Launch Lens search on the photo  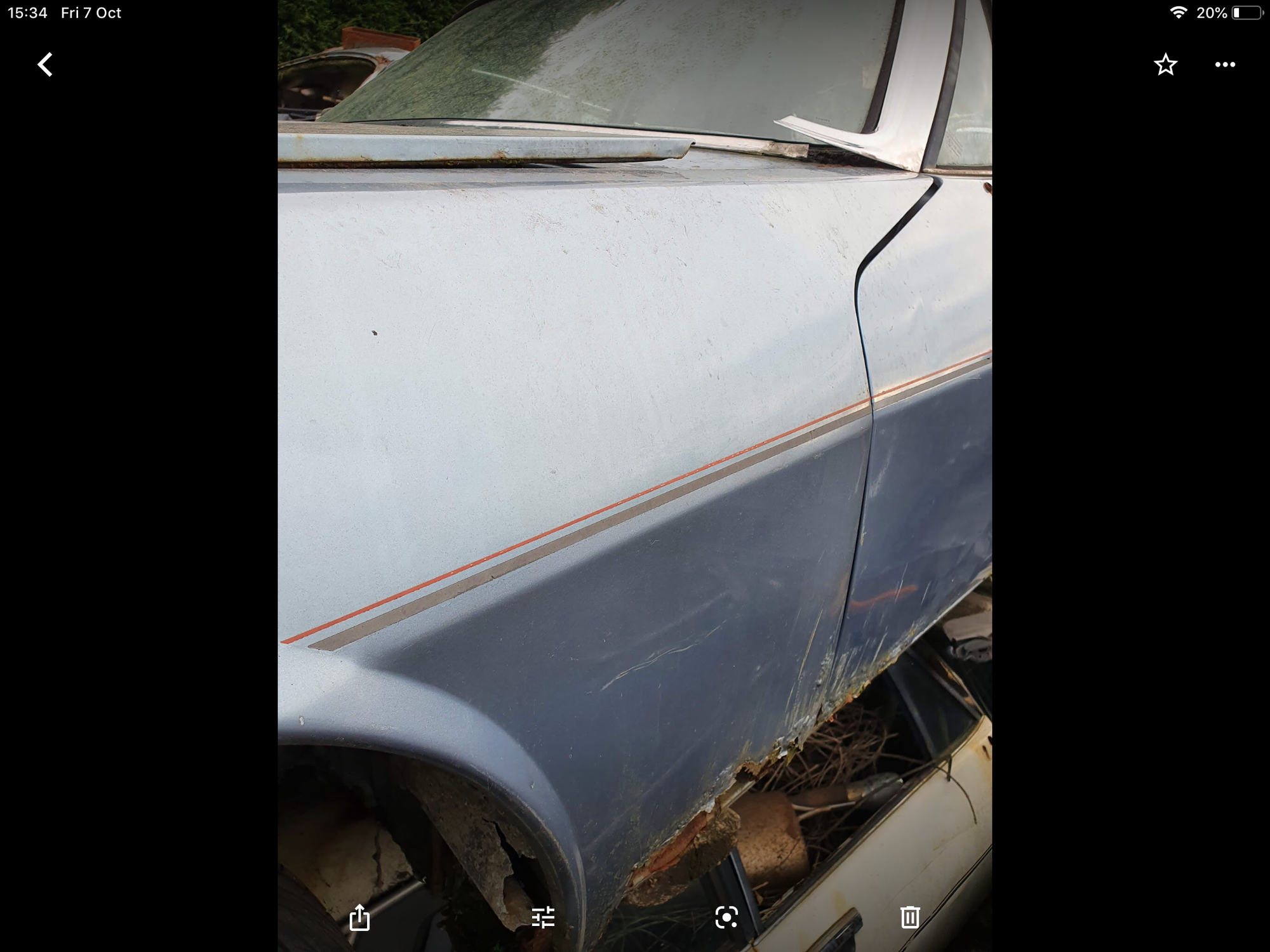726,917
